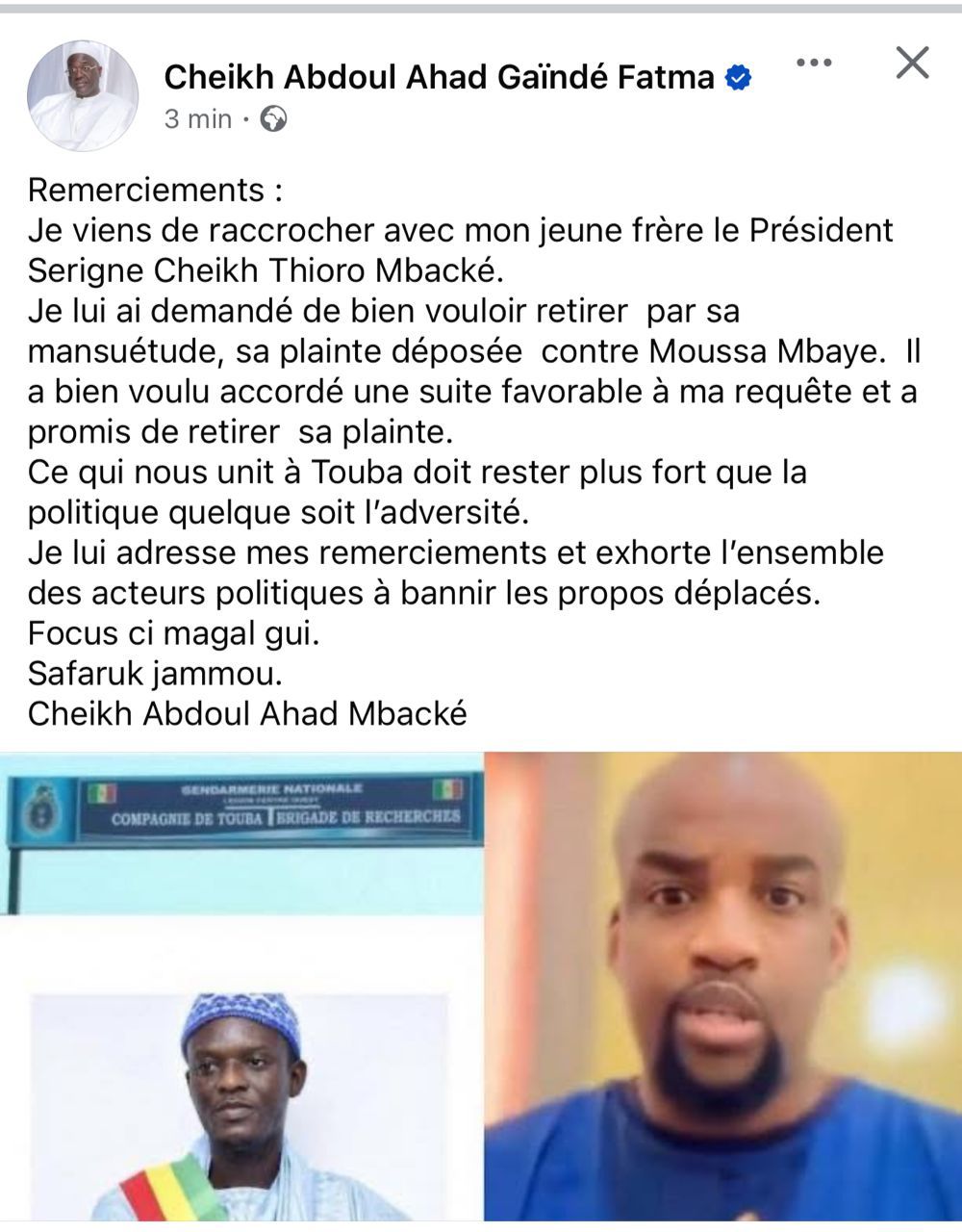Screen dimensions: 962x1232
Task: Open the Gendarmerie brigade photo on the left
Action: pos(240,987)
